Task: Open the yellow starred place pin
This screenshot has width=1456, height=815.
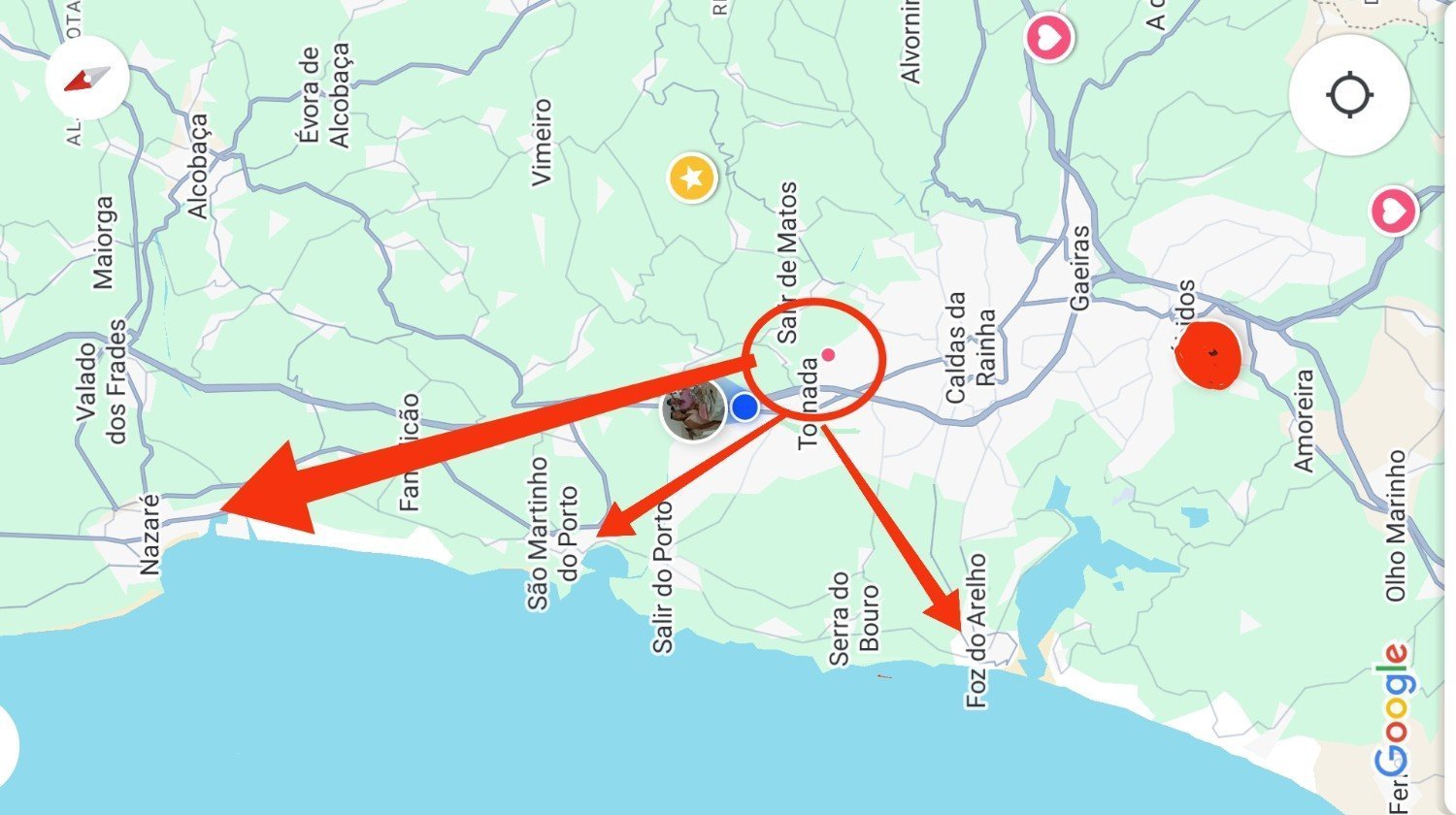Action: (x=692, y=179)
